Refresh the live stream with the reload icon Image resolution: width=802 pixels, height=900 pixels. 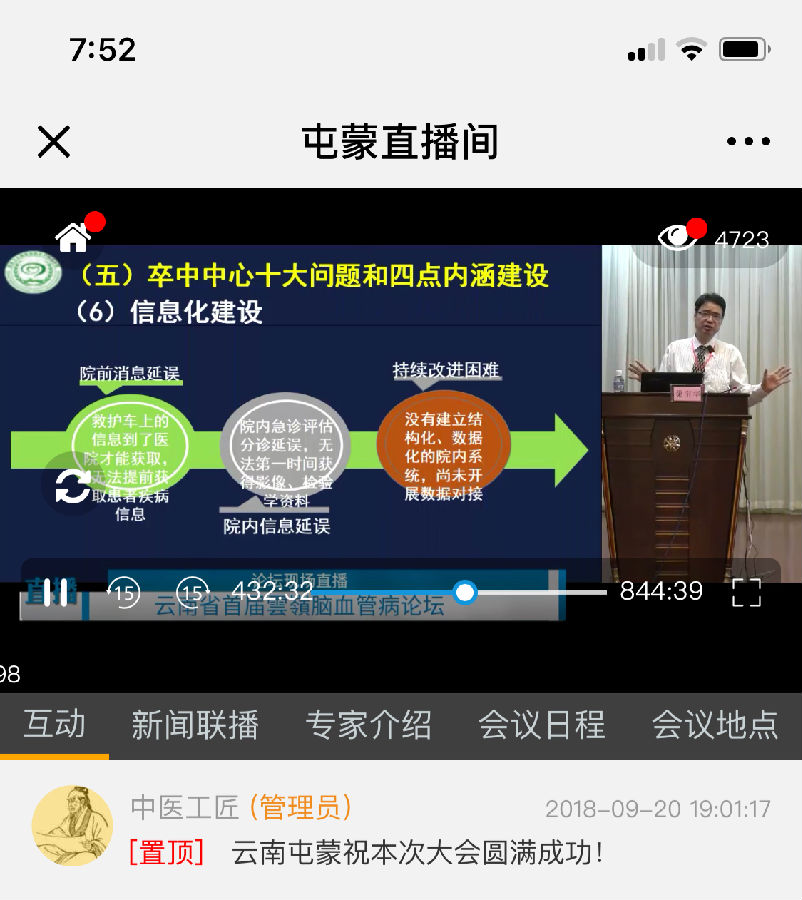pos(72,487)
